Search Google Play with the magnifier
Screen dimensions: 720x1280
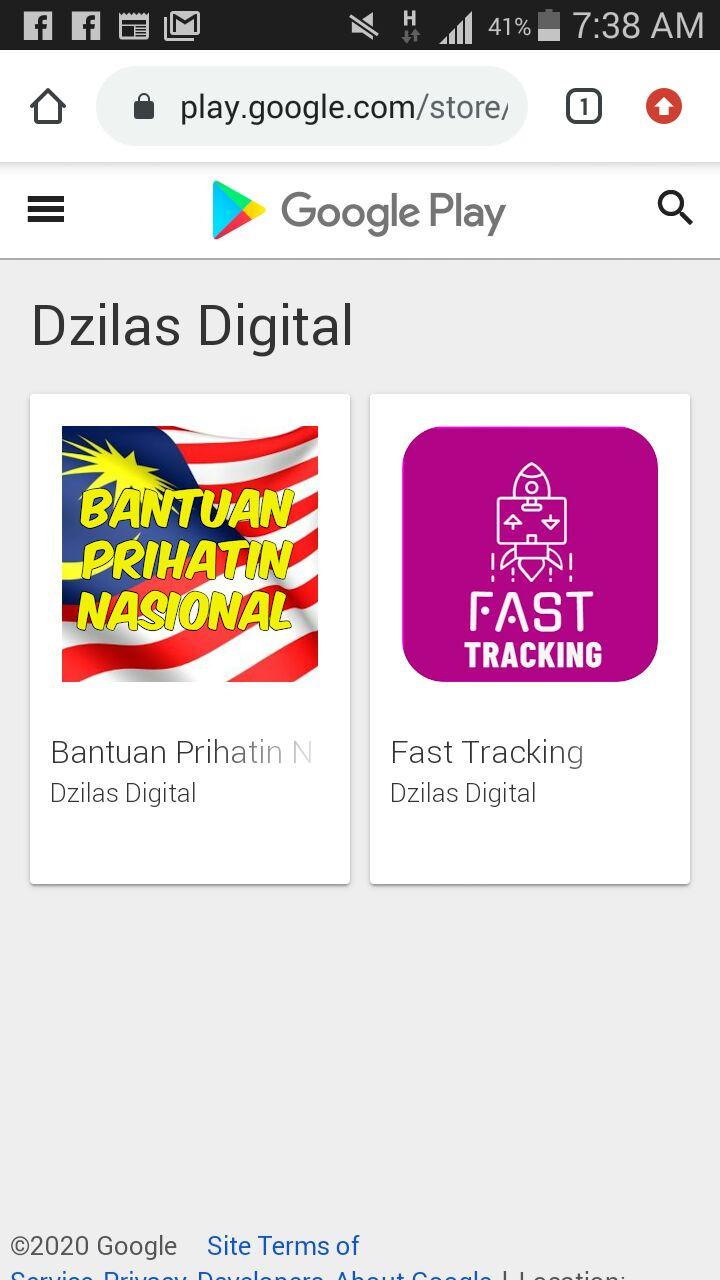[675, 208]
